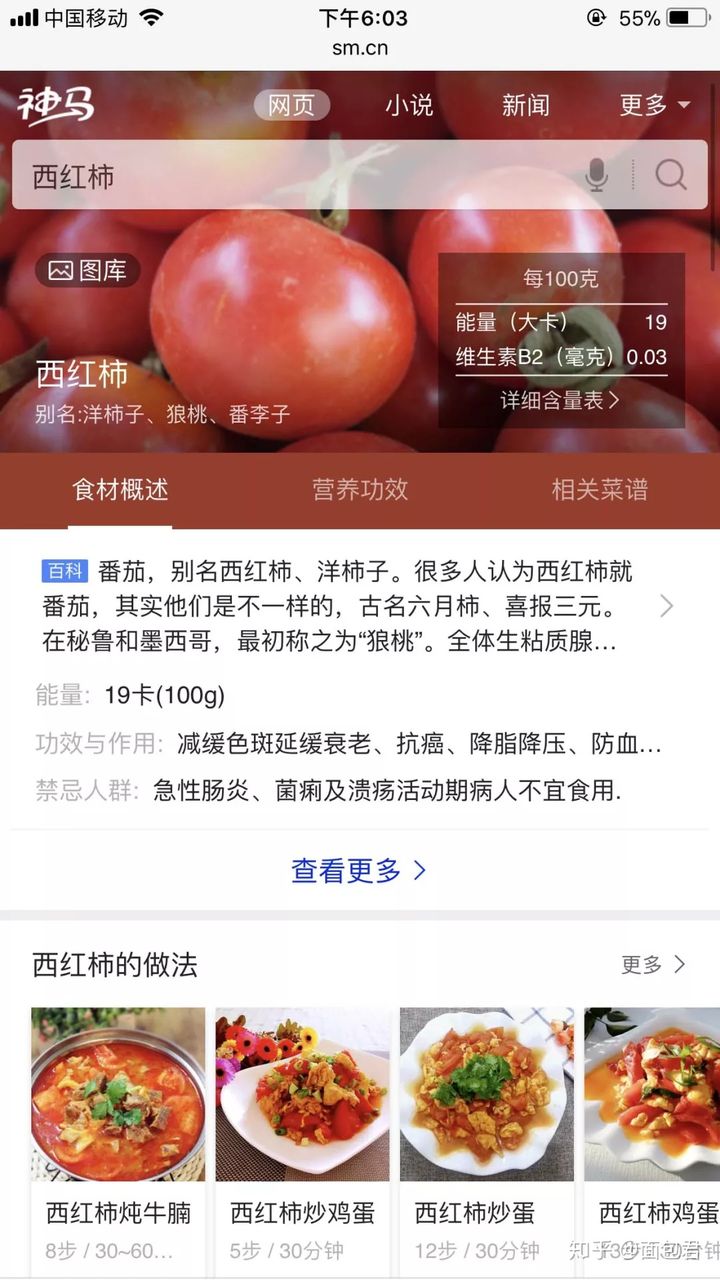The width and height of the screenshot is (720, 1280).
Task: Select the 食材概述 tab
Action: (120, 489)
